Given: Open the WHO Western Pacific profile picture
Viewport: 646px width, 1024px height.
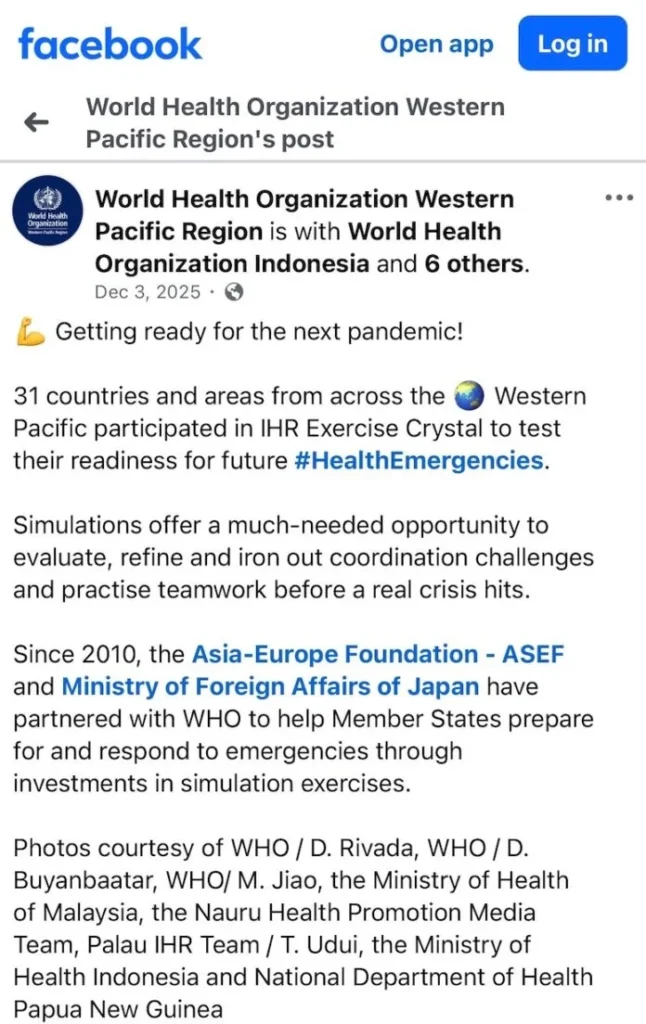Looking at the screenshot, I should pyautogui.click(x=48, y=213).
